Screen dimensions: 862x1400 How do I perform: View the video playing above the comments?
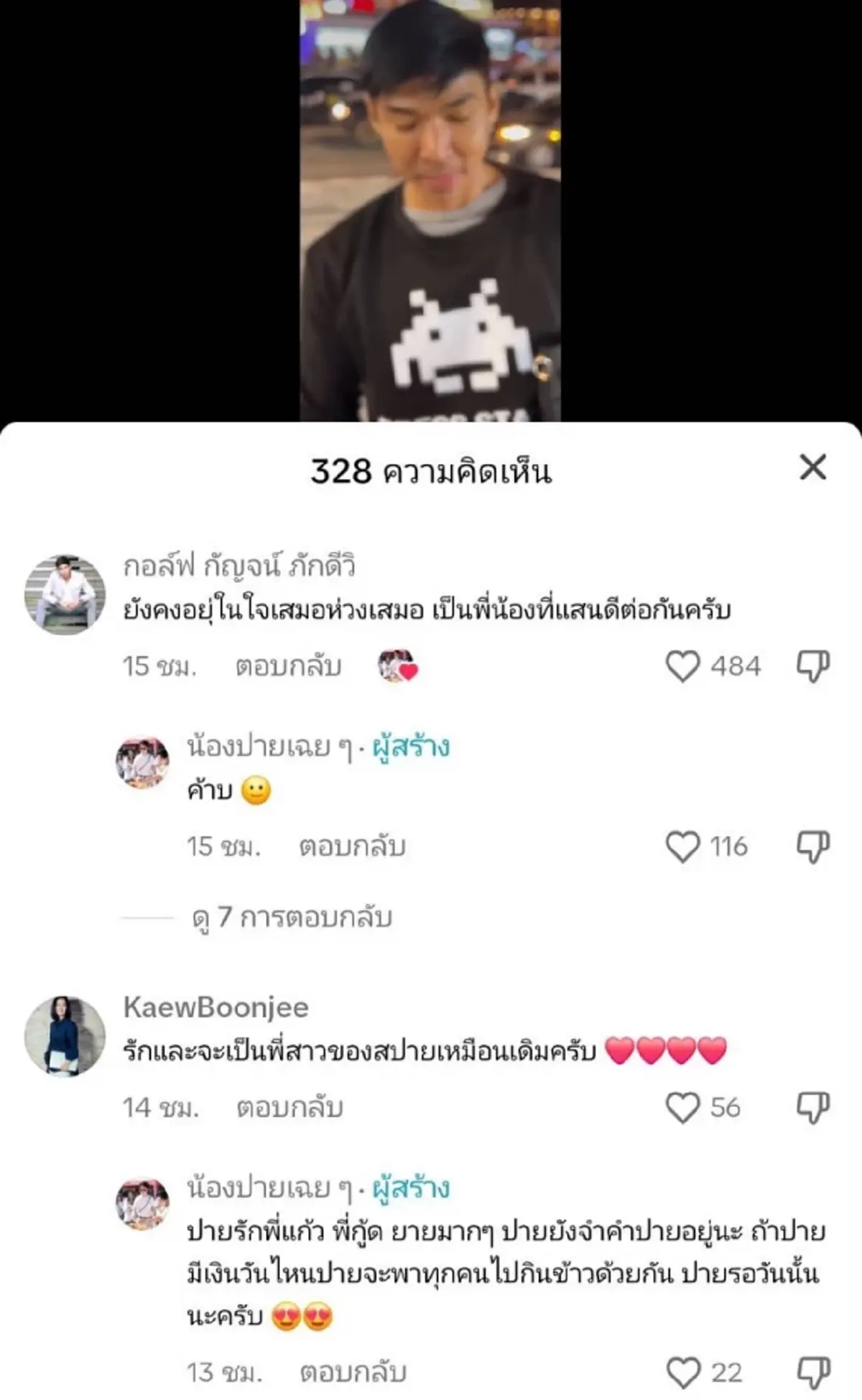pyautogui.click(x=430, y=210)
